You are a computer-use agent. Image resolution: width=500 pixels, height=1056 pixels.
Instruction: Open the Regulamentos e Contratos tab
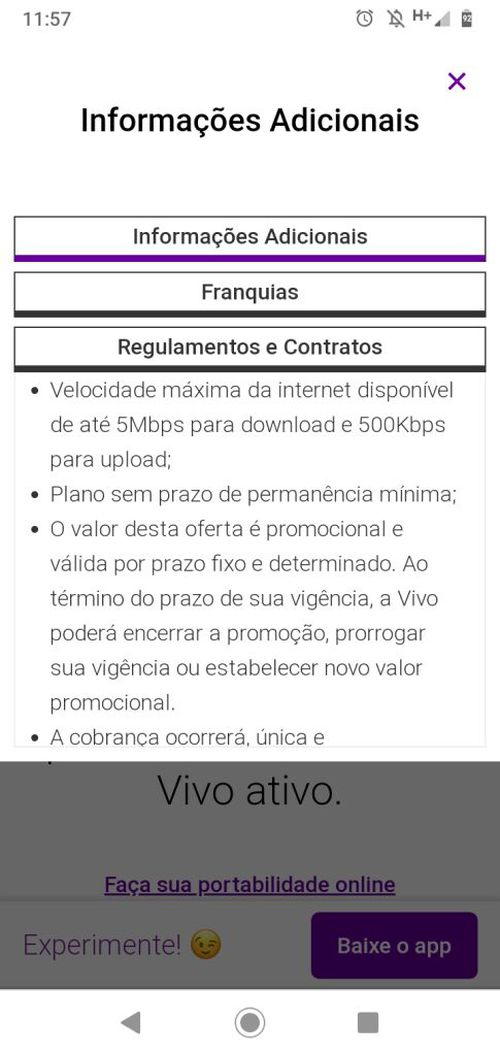point(250,349)
